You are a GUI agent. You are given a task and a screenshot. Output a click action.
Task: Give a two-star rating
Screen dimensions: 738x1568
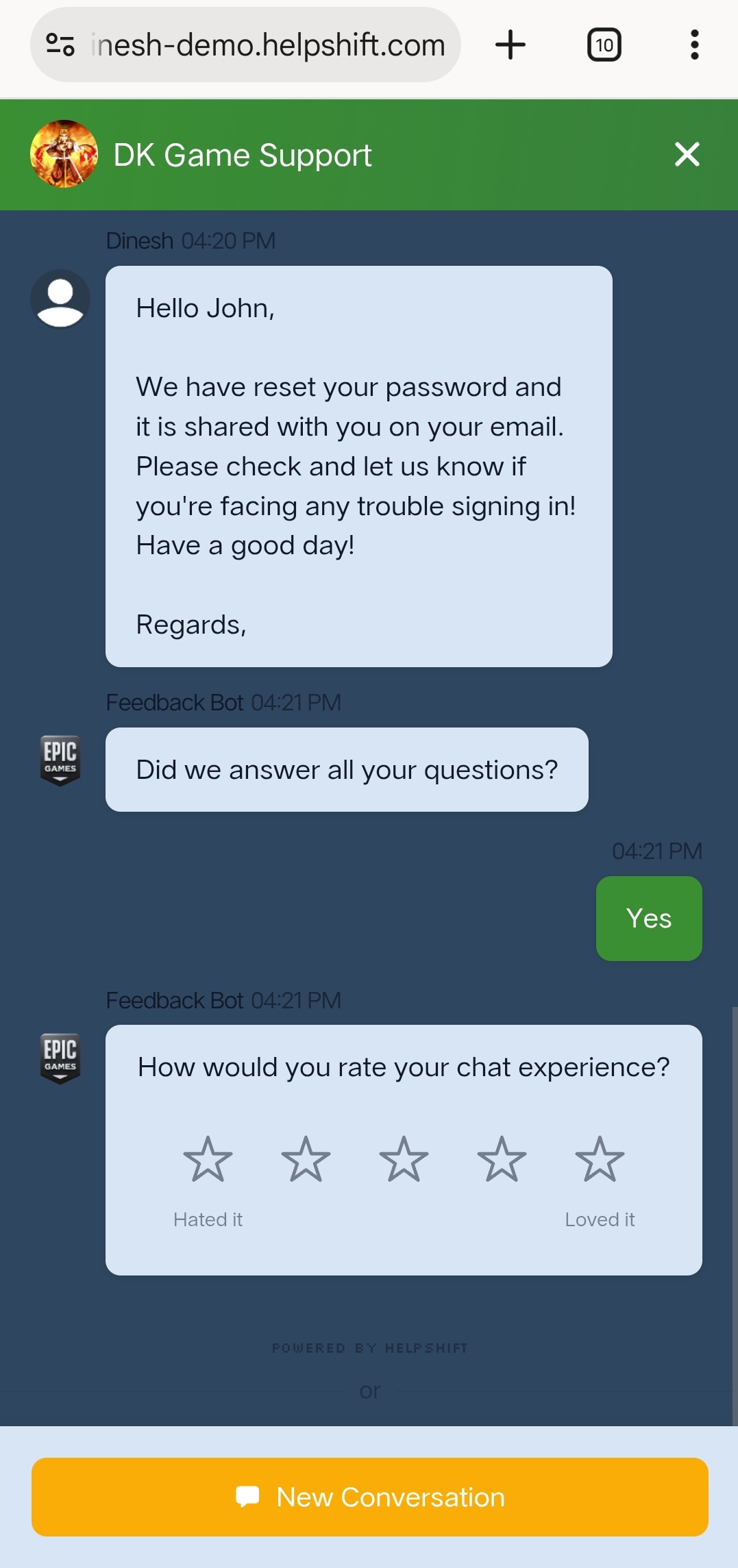coord(306,1159)
